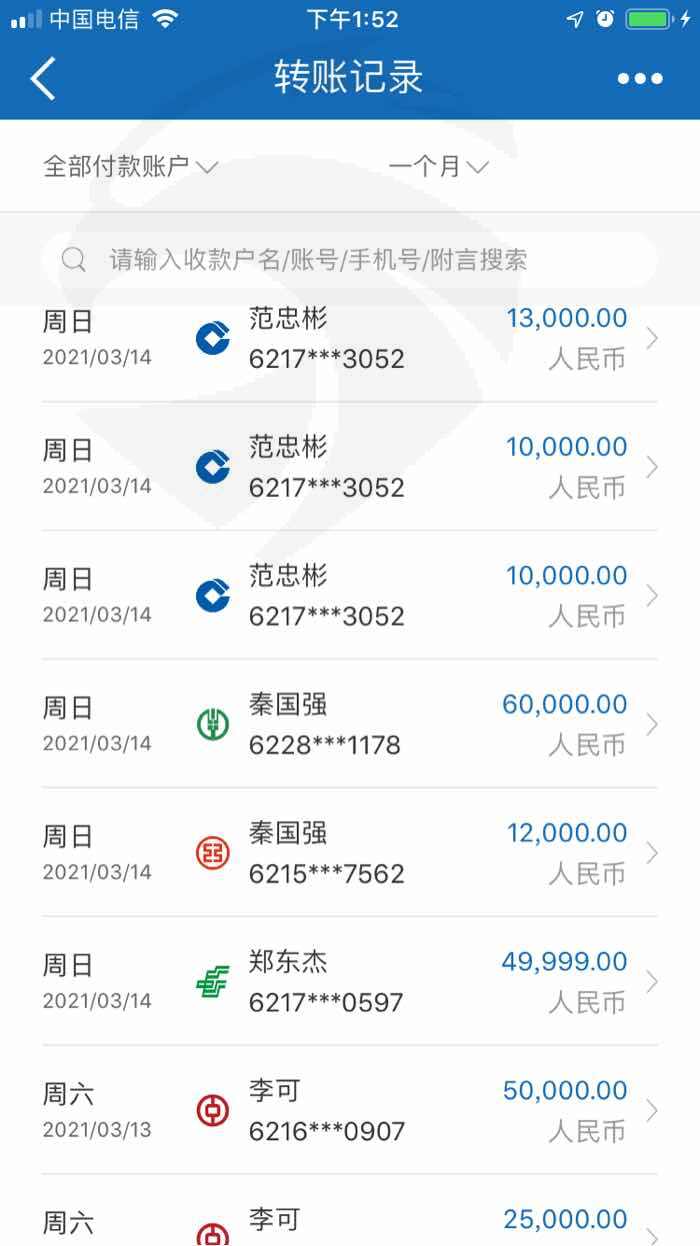Image resolution: width=700 pixels, height=1246 pixels.
Task: Tap the payee search box
Action: click(350, 260)
